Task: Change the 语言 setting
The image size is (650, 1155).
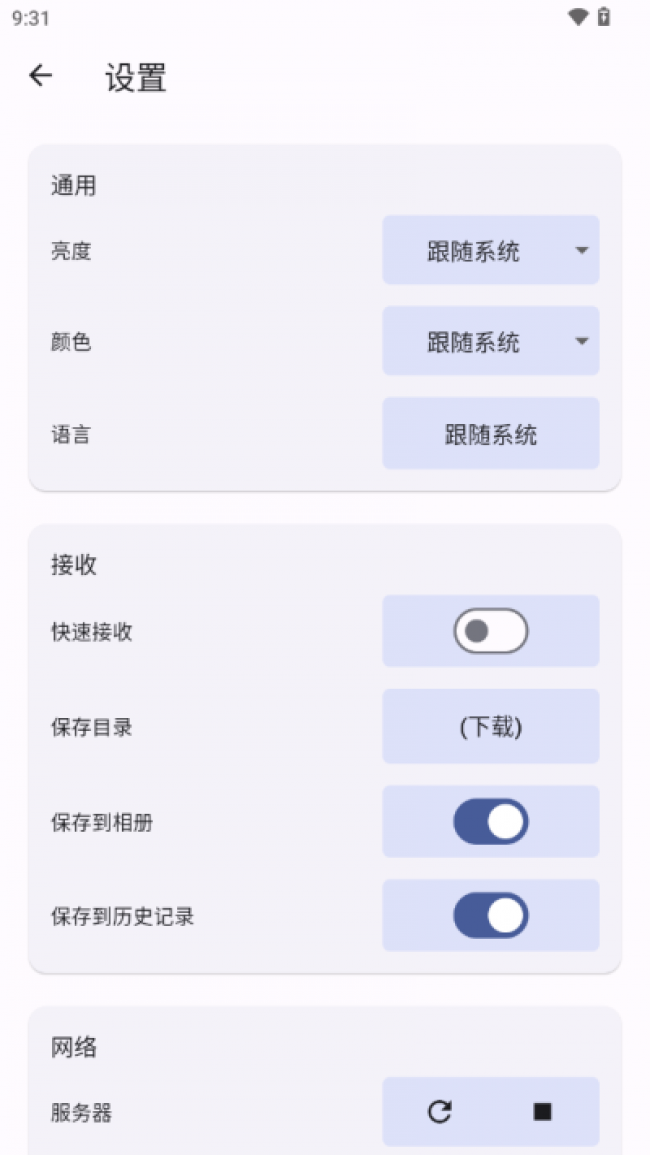Action: tap(490, 434)
